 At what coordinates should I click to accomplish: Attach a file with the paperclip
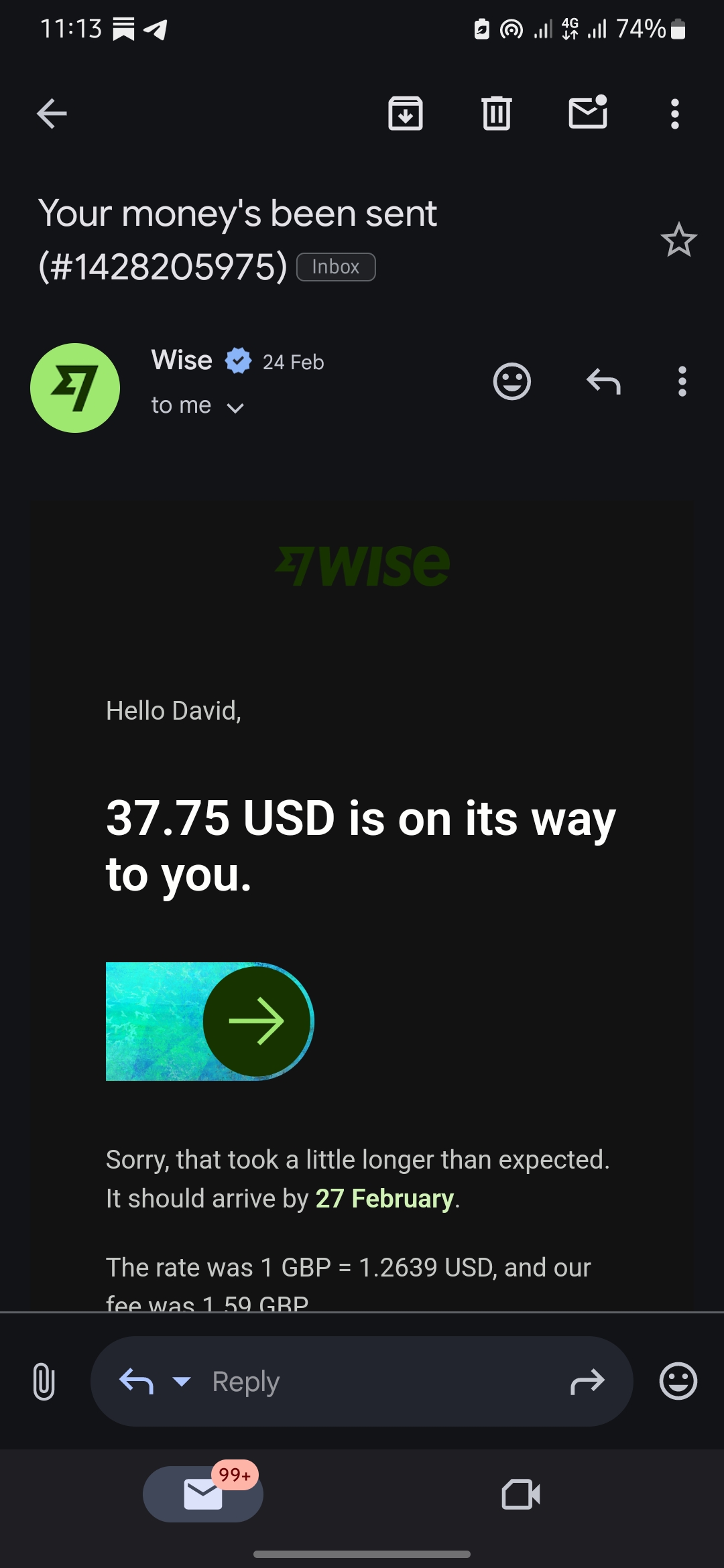44,1381
